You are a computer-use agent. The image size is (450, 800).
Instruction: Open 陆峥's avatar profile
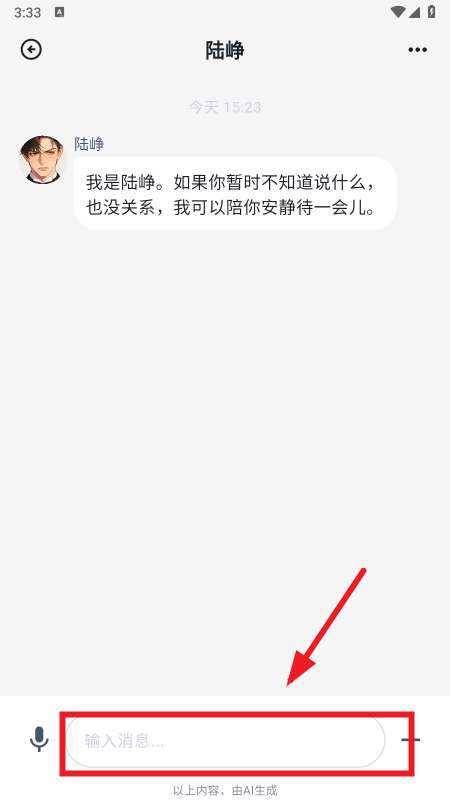(42, 160)
